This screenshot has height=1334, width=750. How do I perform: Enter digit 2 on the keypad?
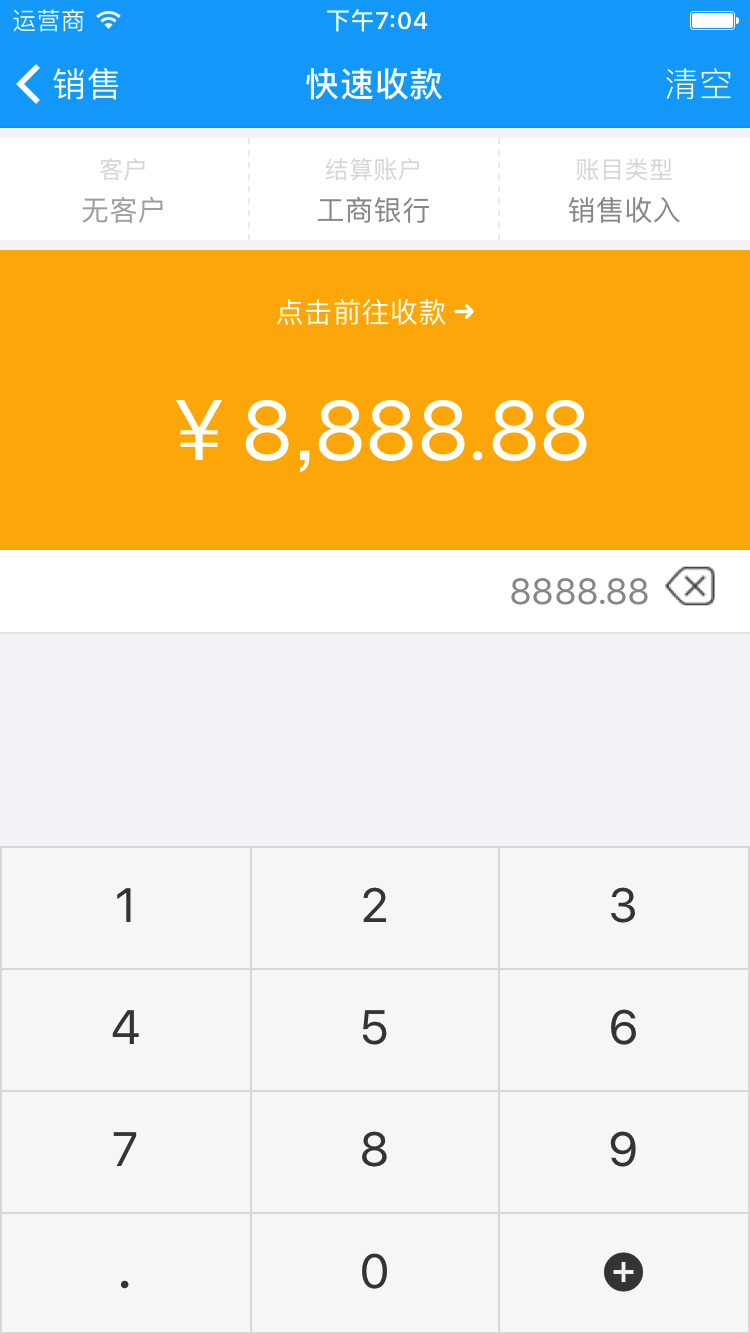pos(375,907)
